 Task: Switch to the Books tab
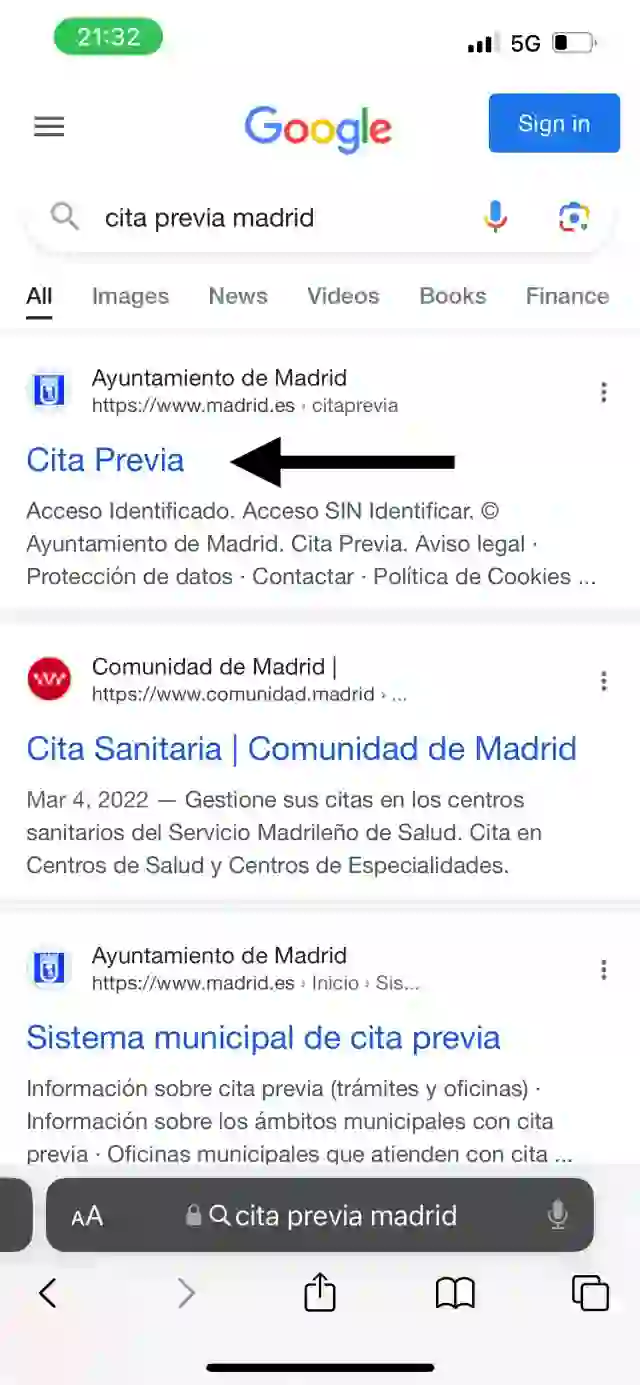453,296
